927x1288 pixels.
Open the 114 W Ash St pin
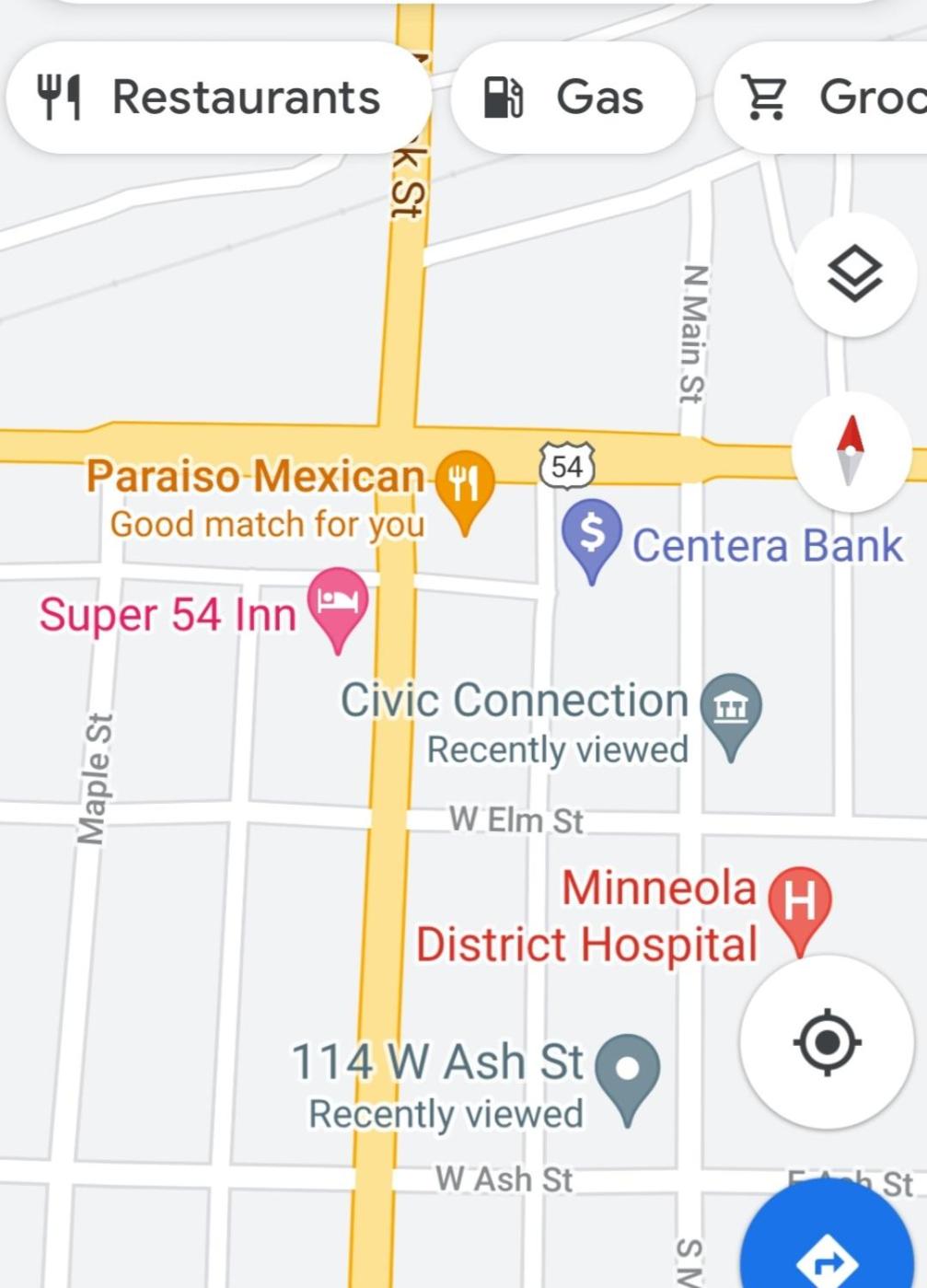627,1072
